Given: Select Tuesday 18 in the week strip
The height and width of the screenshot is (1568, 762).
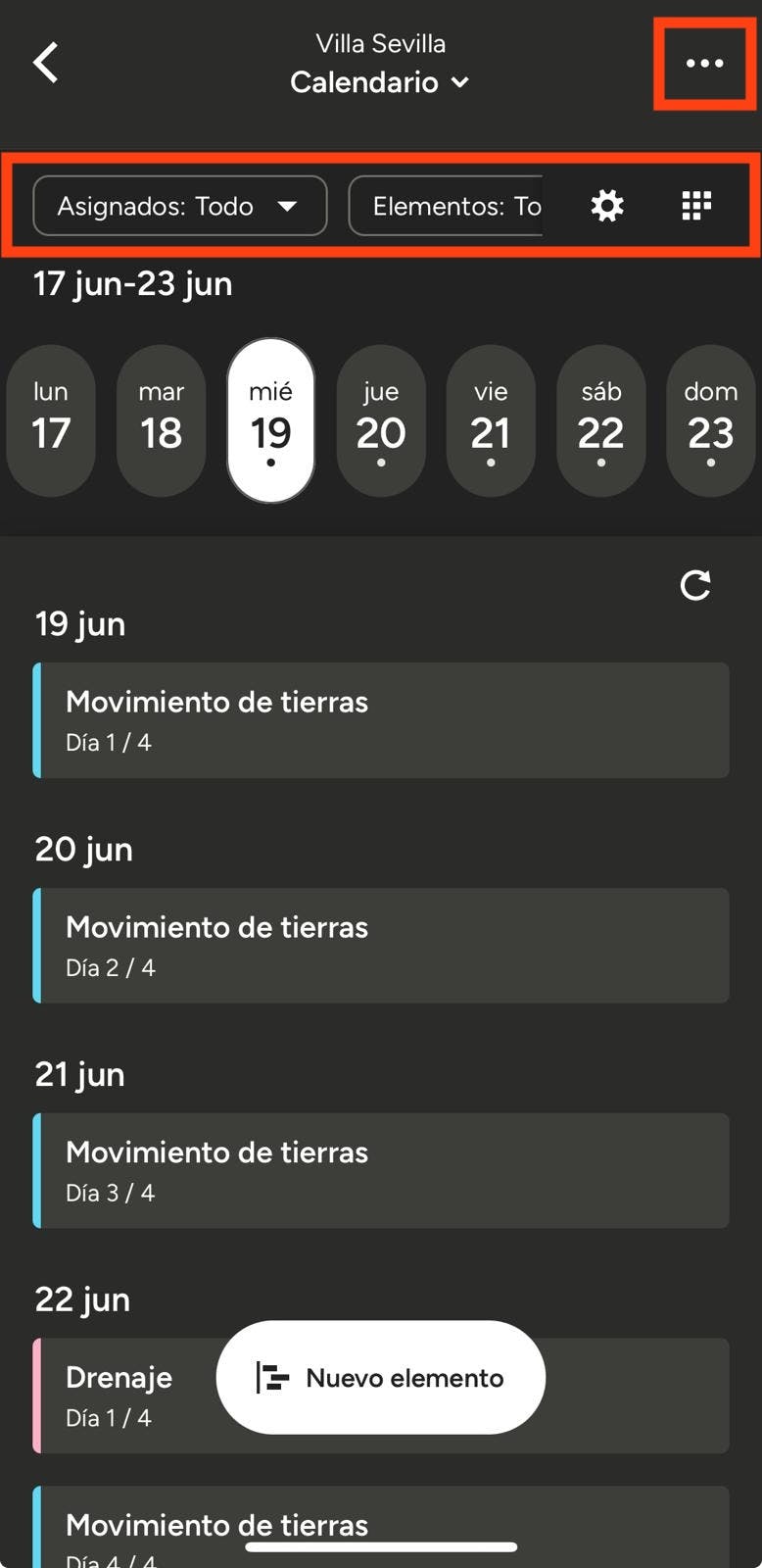Looking at the screenshot, I should click(x=161, y=420).
